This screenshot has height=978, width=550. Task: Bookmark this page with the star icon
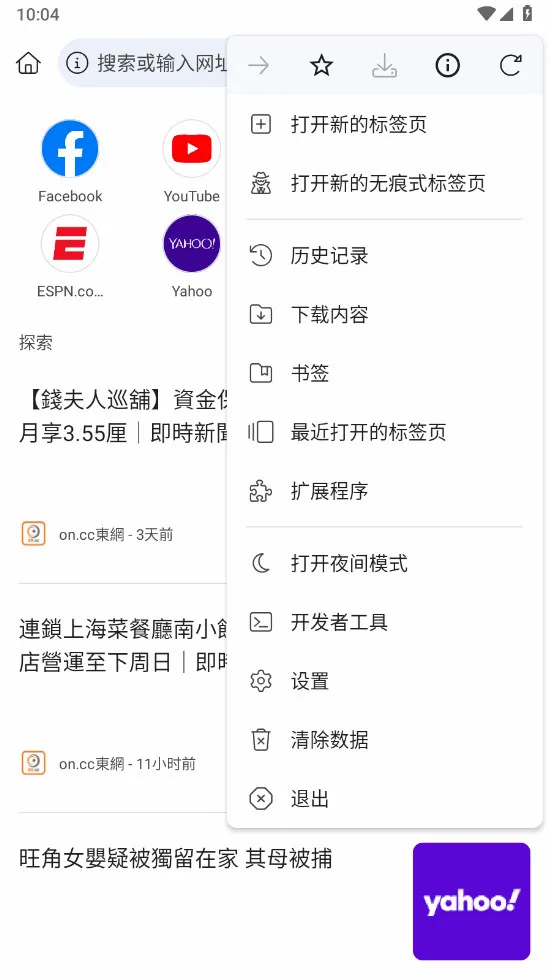[x=322, y=65]
